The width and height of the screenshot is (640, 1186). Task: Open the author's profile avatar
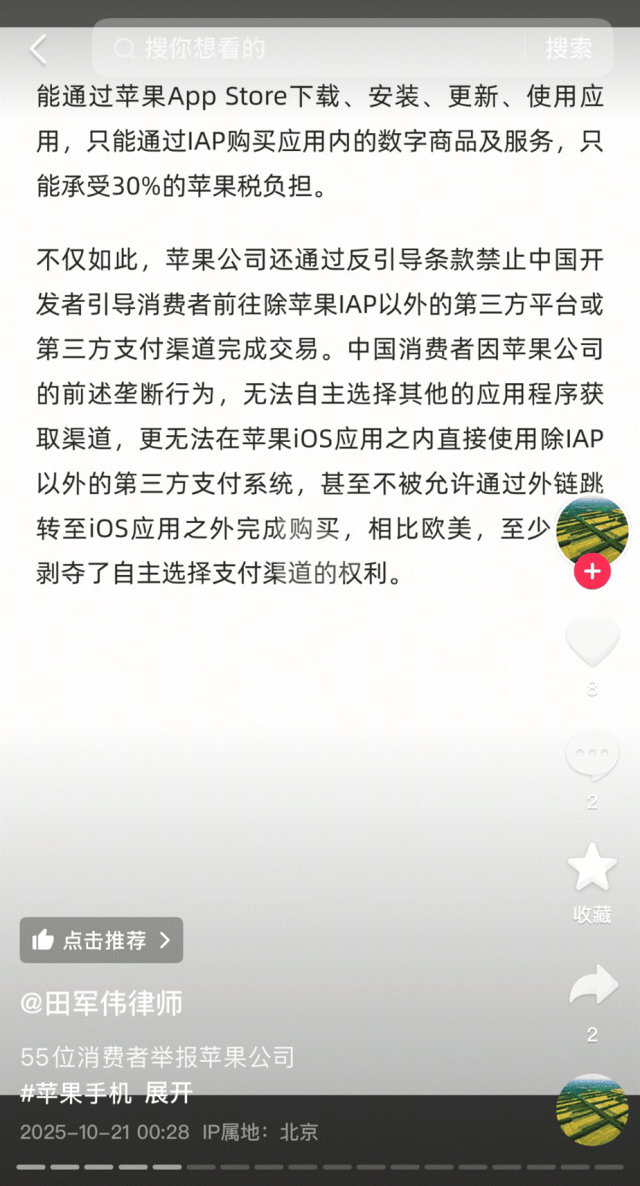point(592,530)
